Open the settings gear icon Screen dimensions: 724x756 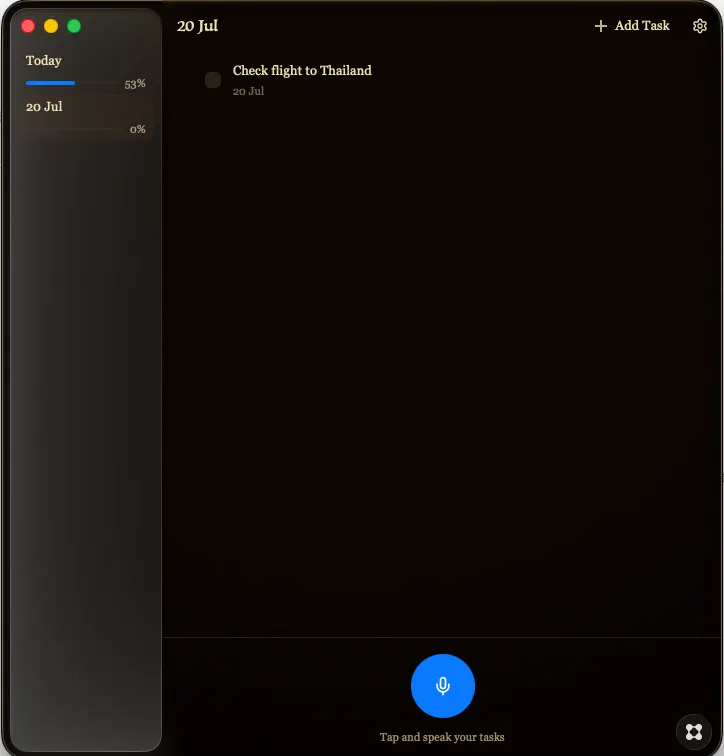pos(699,26)
